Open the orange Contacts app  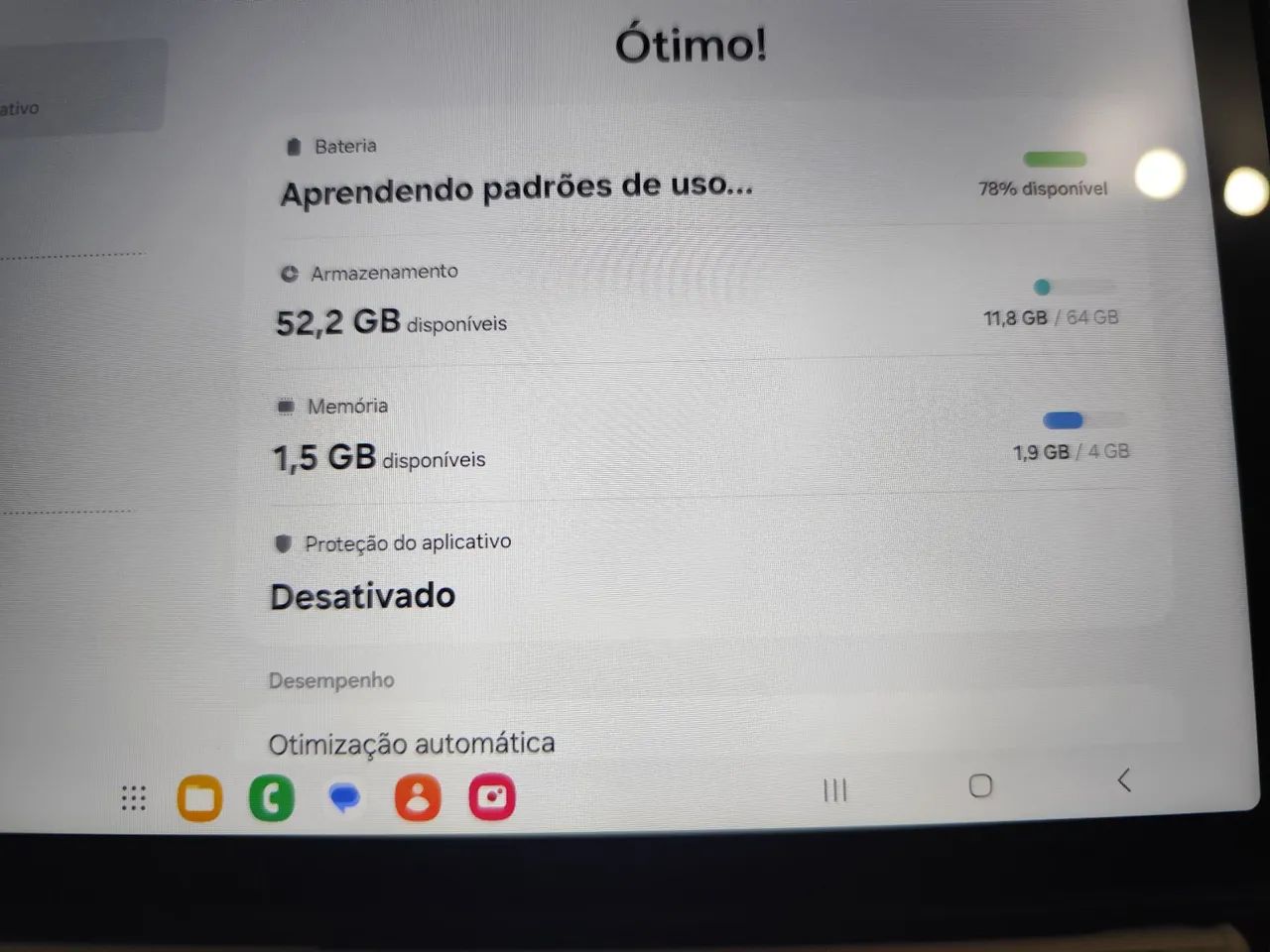418,797
